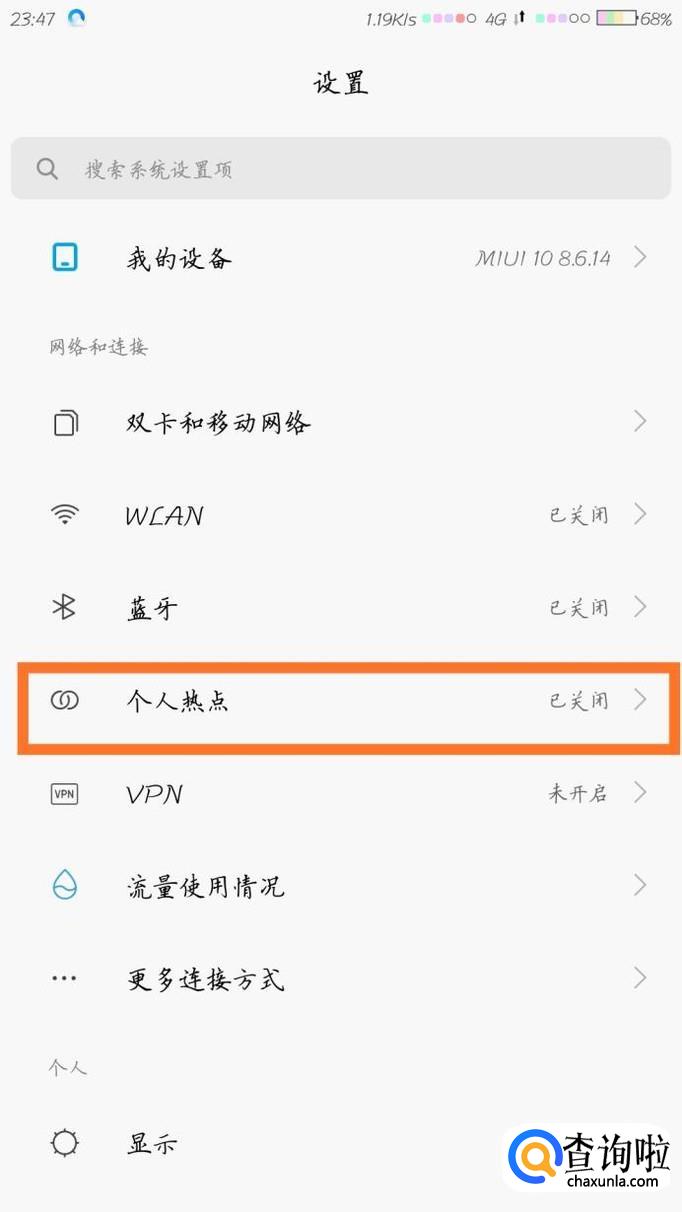
Task: View 流量使用情况 data usage
Action: pyautogui.click(x=340, y=886)
